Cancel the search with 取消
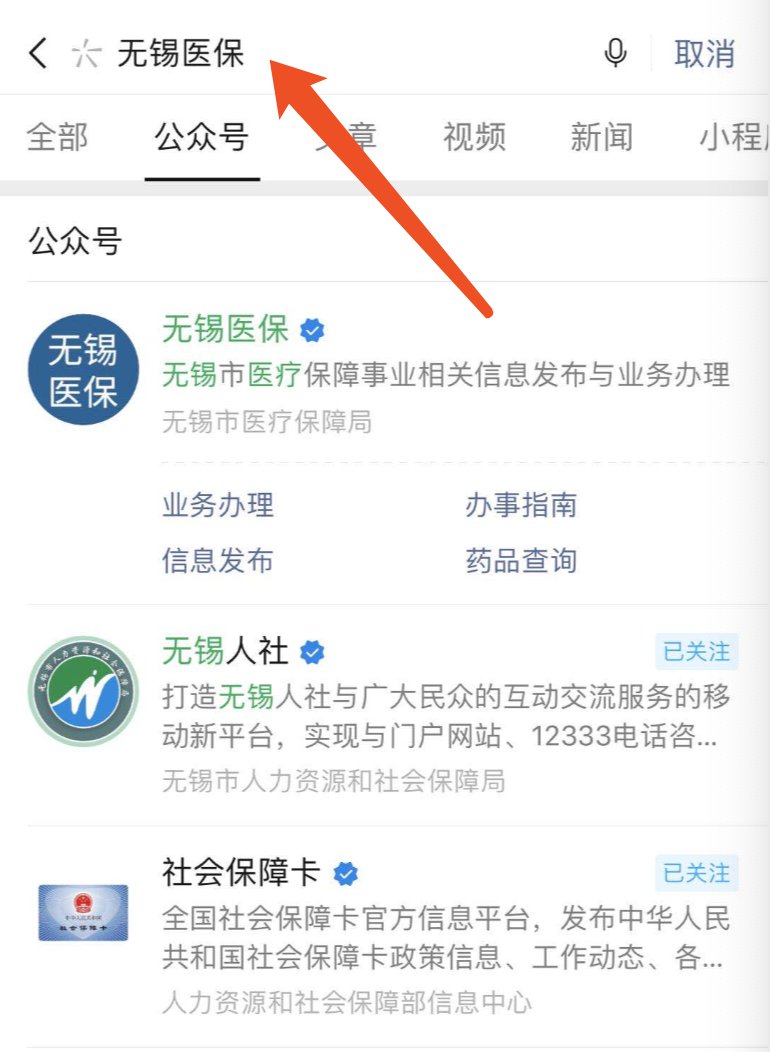 704,53
